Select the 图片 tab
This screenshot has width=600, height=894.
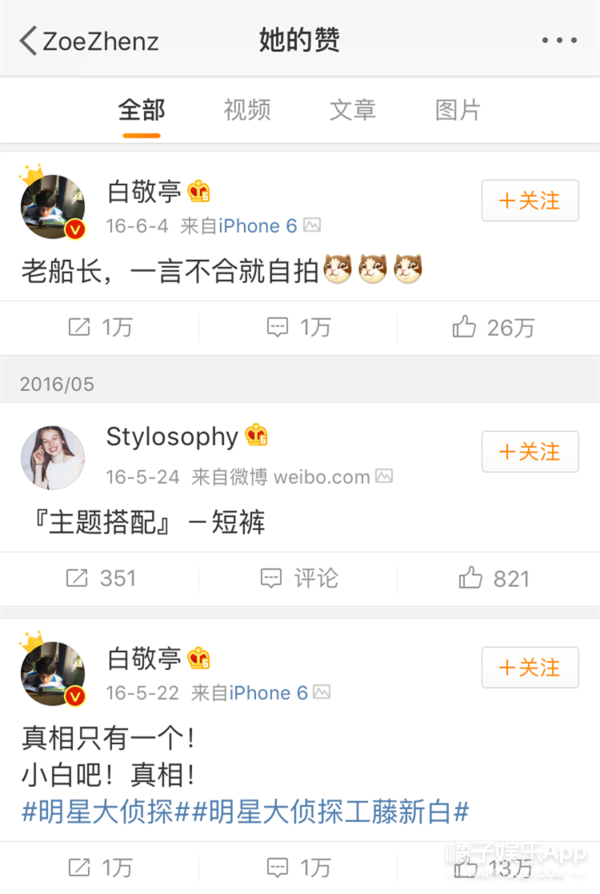tap(458, 110)
